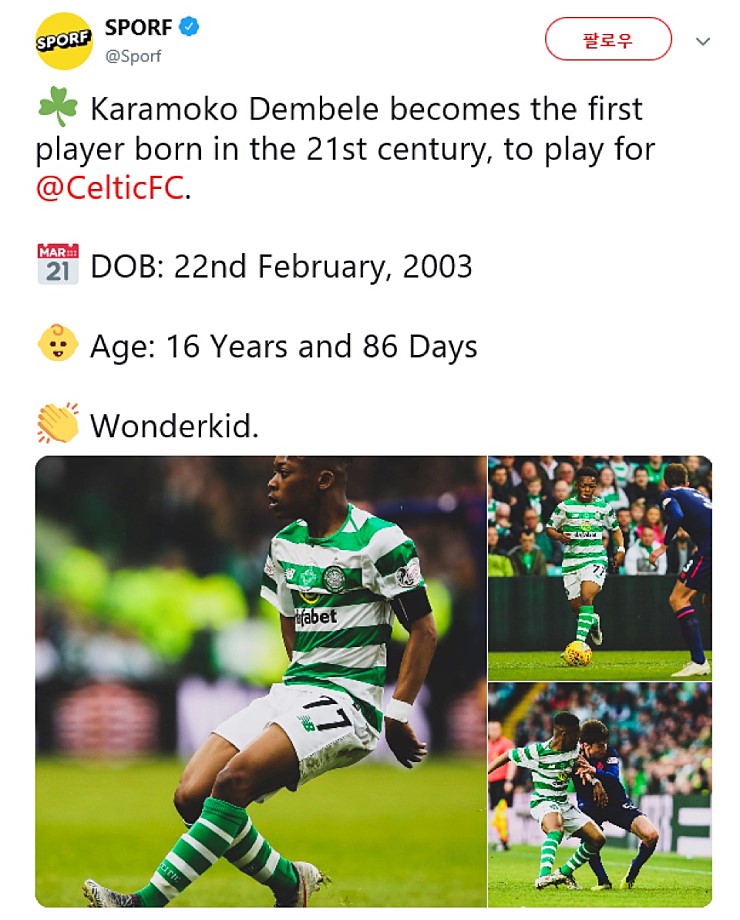This screenshot has height=920, width=740.
Task: Open SPORF profile avatar
Action: click(x=64, y=41)
